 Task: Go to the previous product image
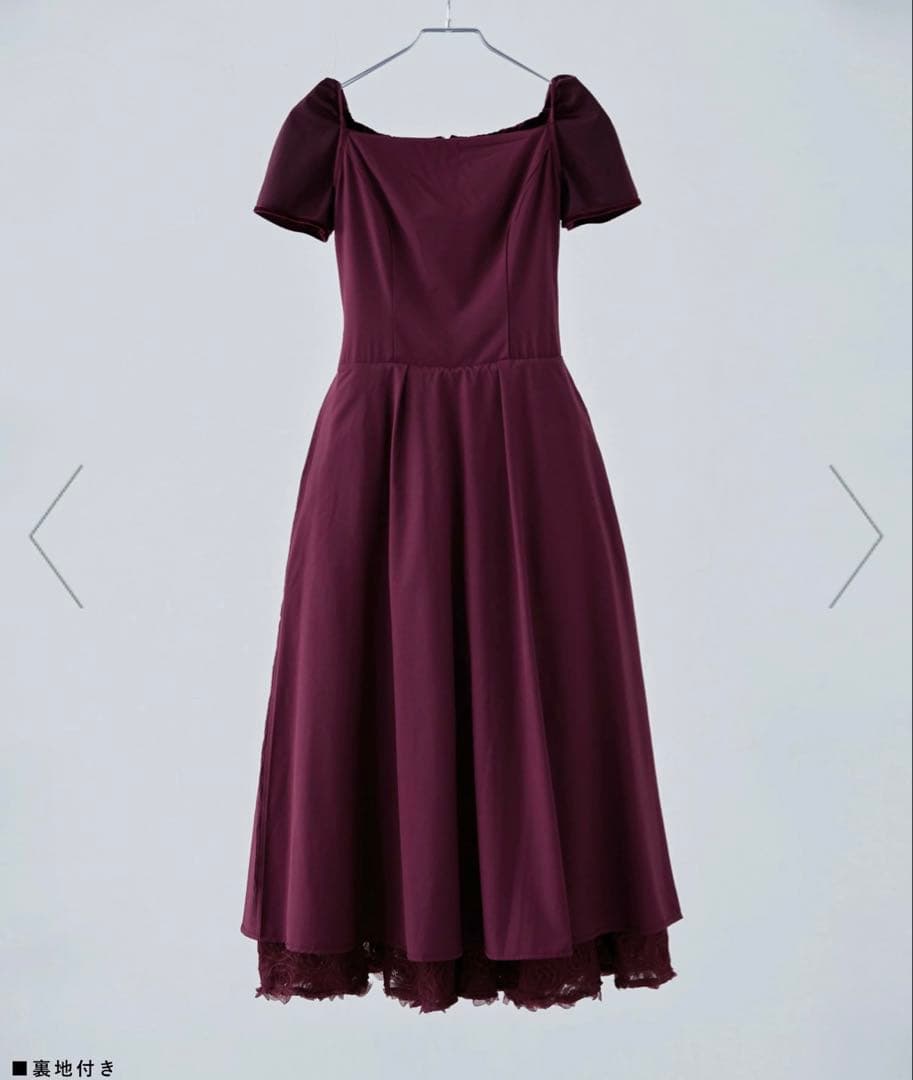pos(56,536)
